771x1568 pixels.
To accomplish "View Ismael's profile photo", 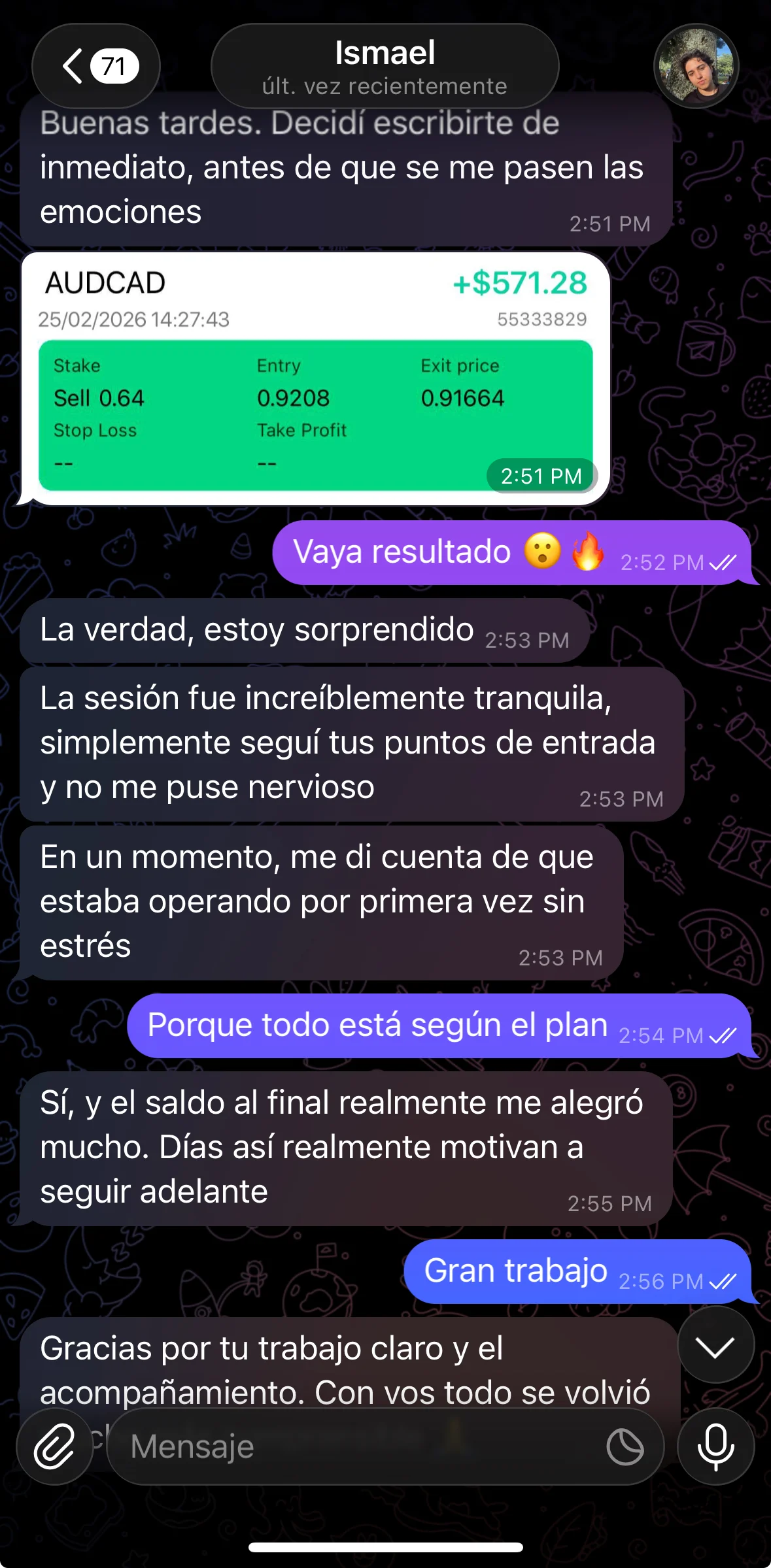I will (x=696, y=66).
